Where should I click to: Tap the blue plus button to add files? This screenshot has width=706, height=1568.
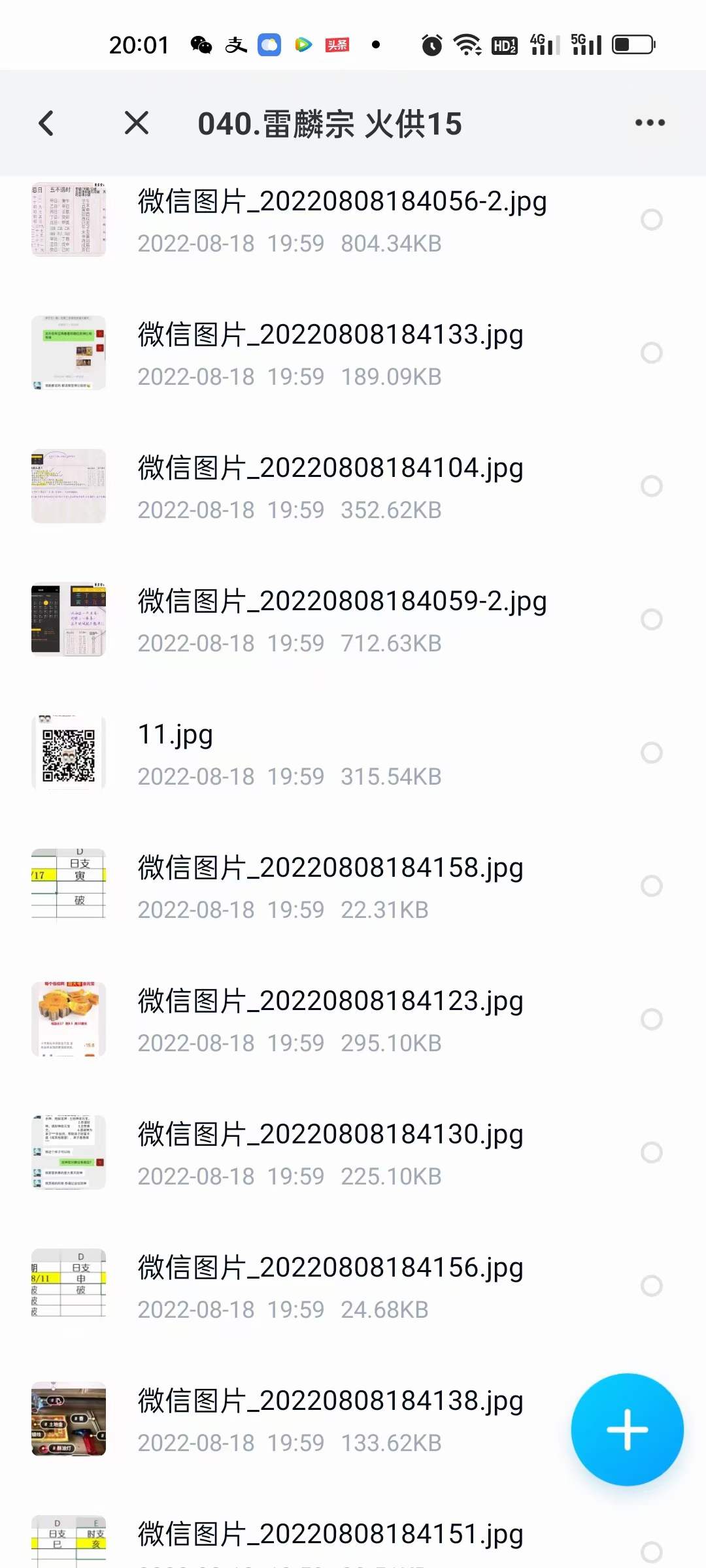626,1429
